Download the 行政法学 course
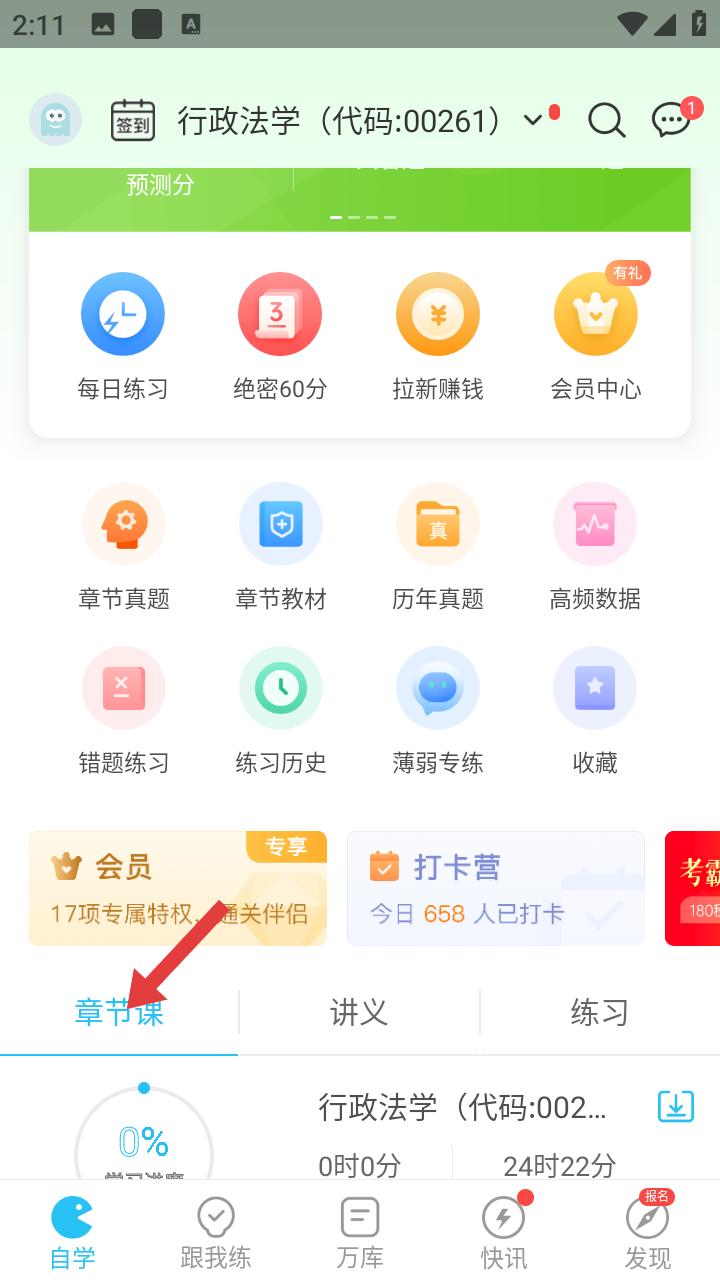 [x=676, y=1106]
